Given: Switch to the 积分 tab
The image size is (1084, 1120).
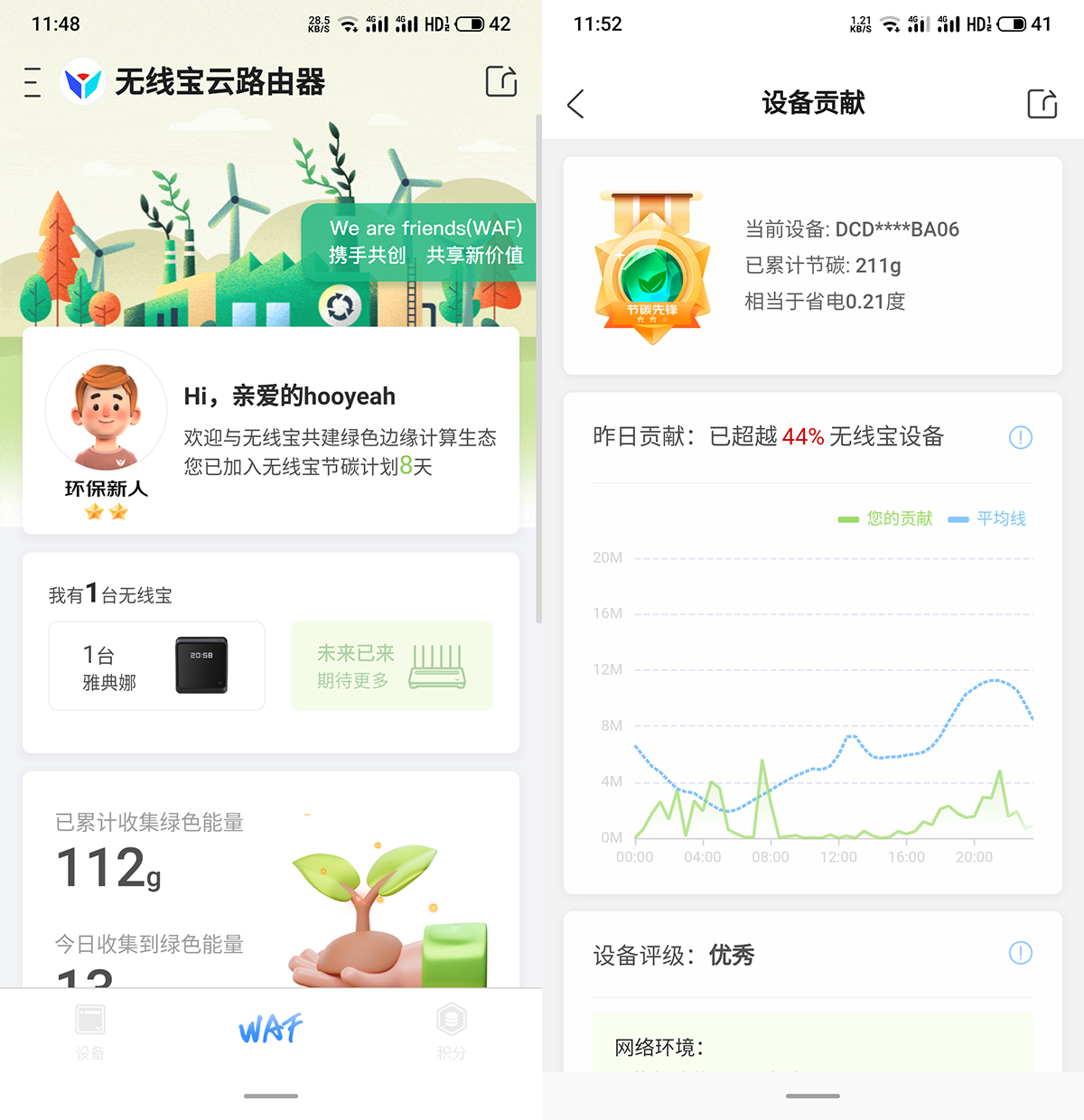Looking at the screenshot, I should [x=451, y=1031].
